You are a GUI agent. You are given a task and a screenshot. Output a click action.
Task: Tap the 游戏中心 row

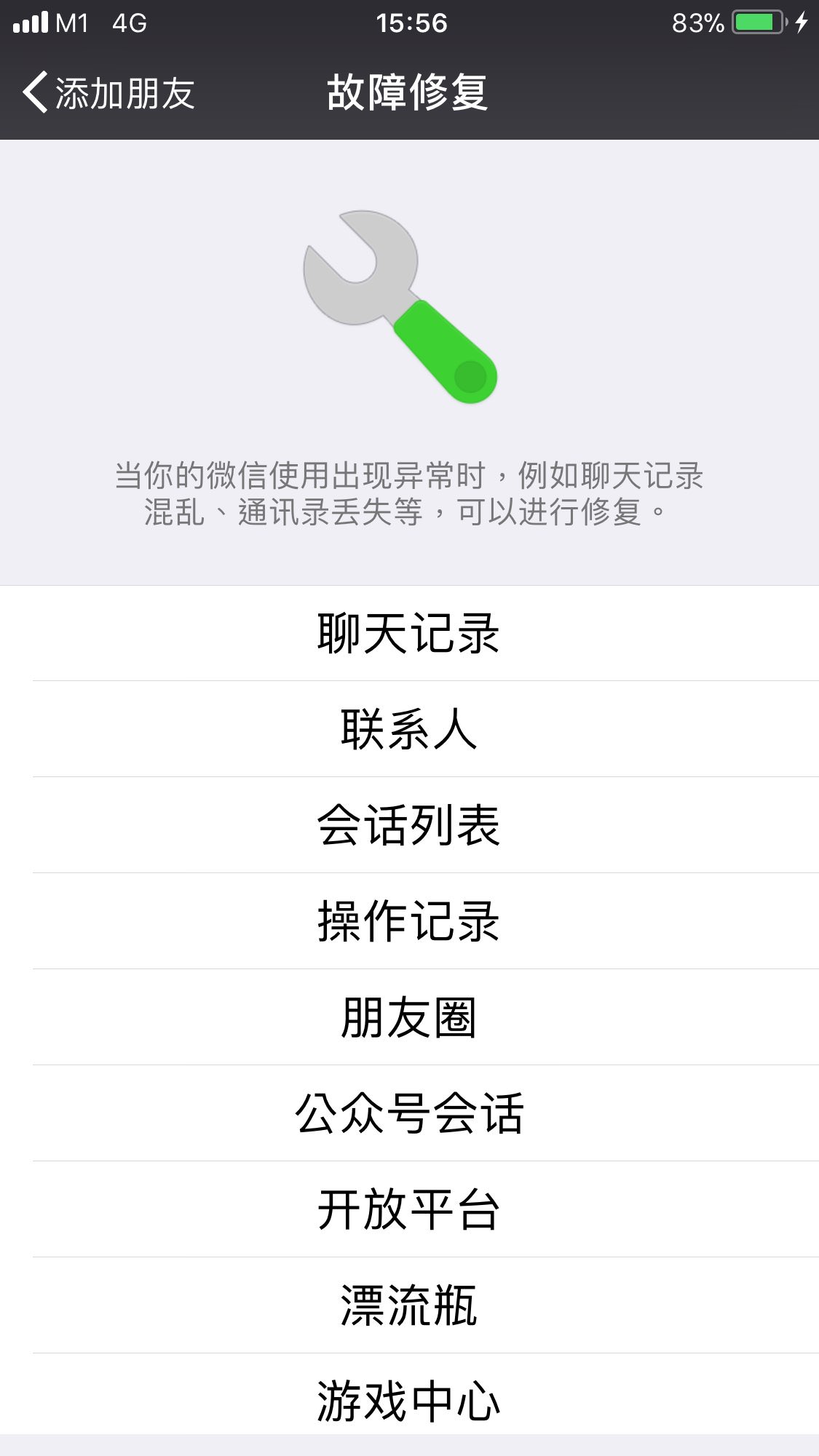click(x=409, y=1400)
